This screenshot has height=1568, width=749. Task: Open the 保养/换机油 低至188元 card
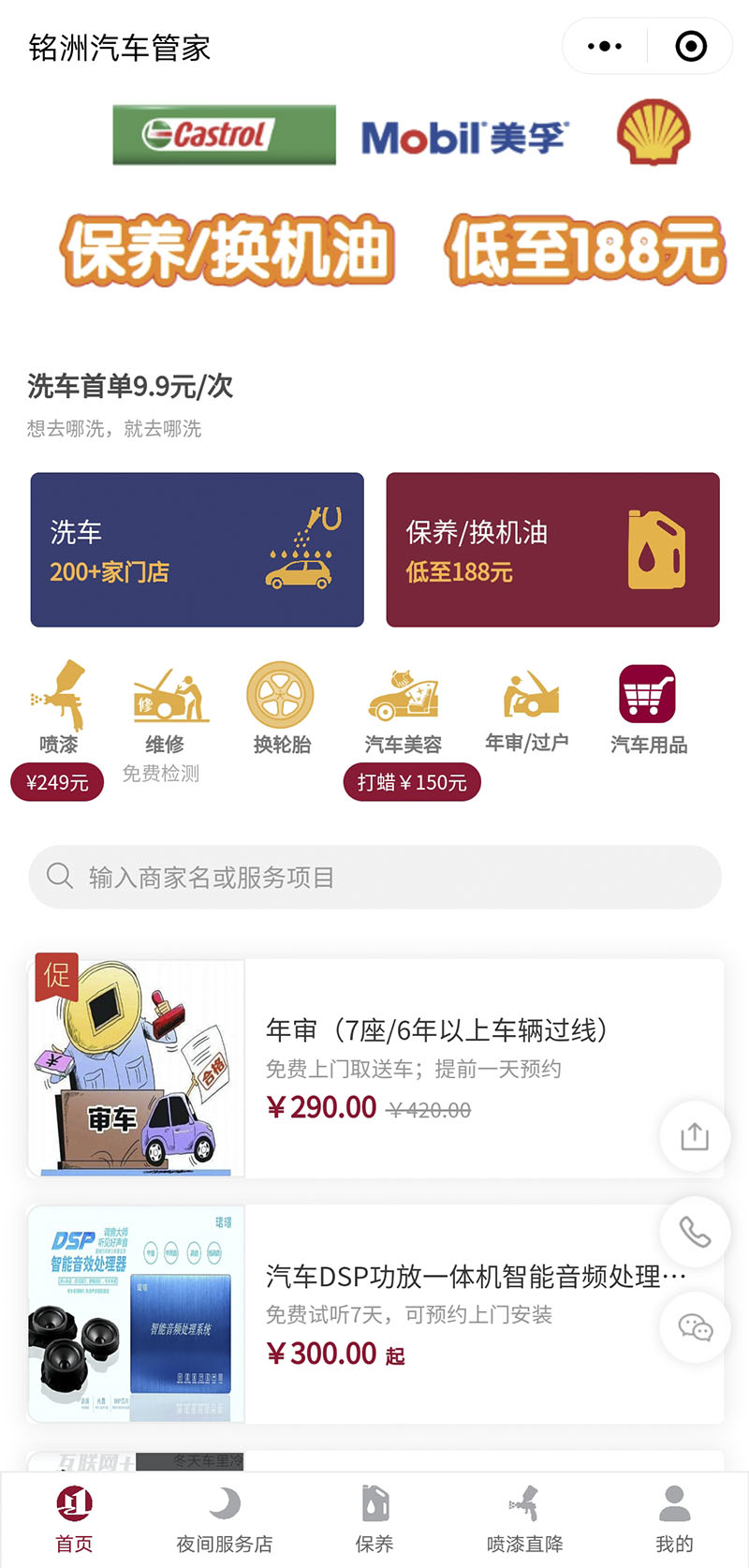tap(552, 550)
